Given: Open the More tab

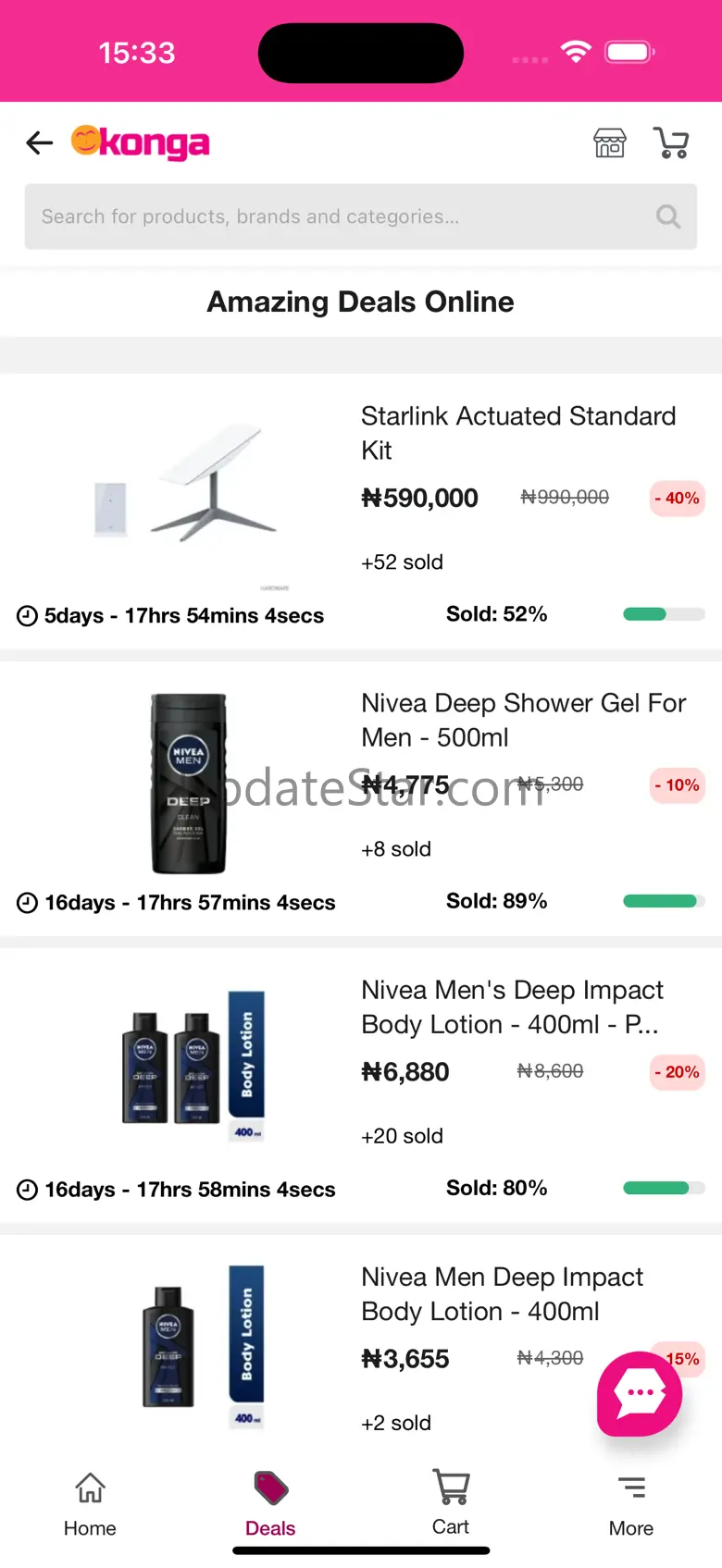Looking at the screenshot, I should (x=631, y=1503).
